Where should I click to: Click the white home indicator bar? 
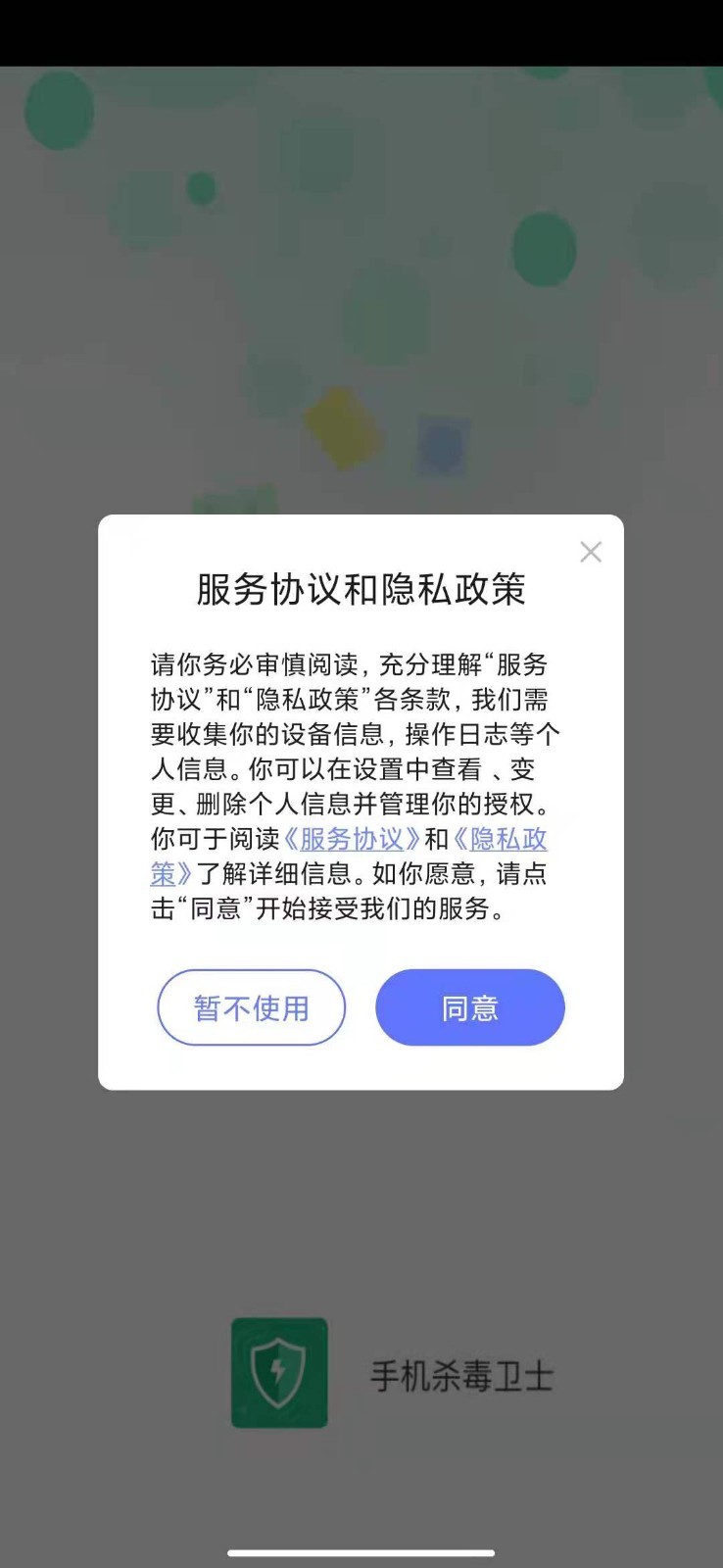point(361,1553)
